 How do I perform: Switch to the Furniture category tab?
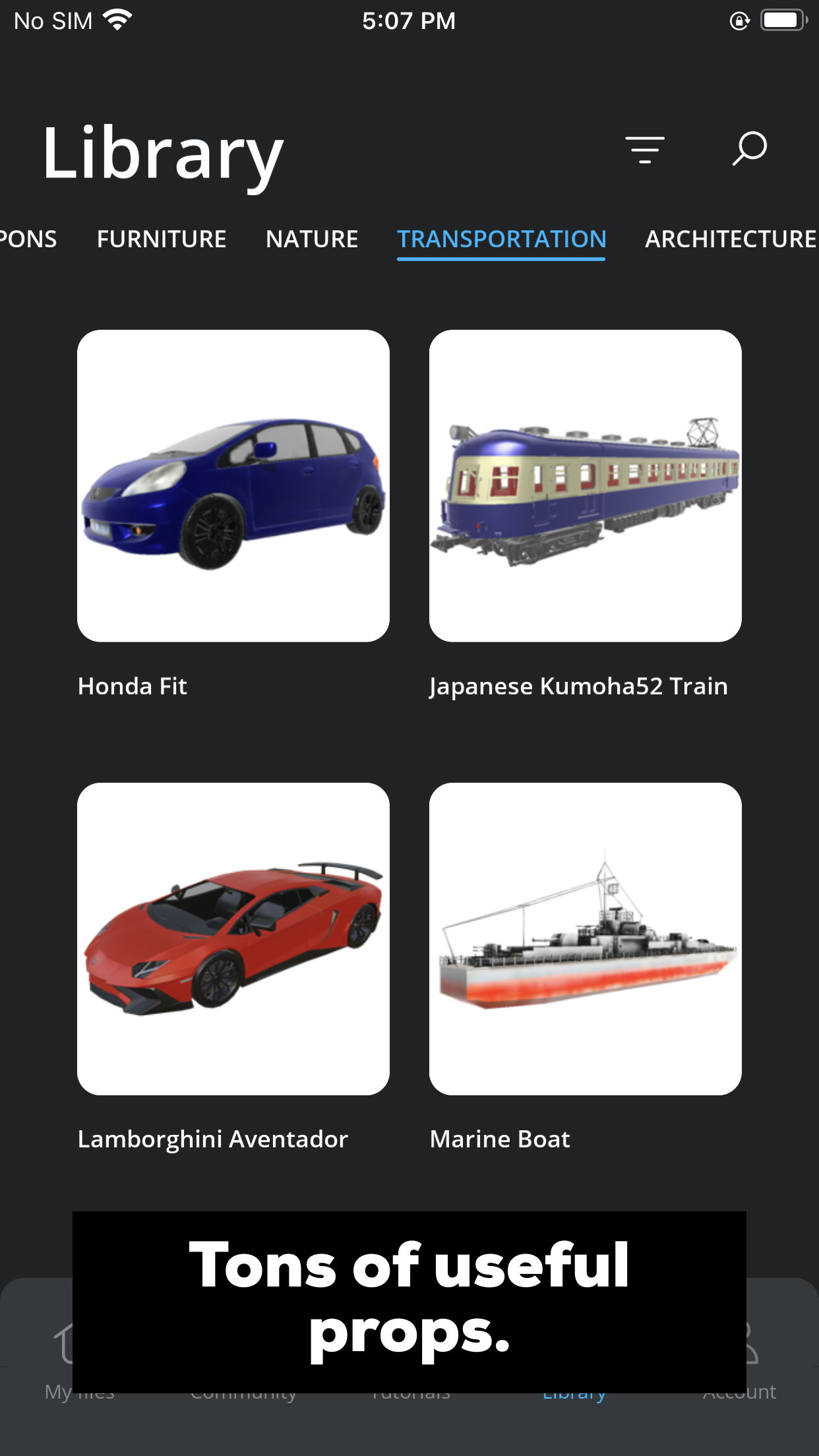tap(162, 239)
